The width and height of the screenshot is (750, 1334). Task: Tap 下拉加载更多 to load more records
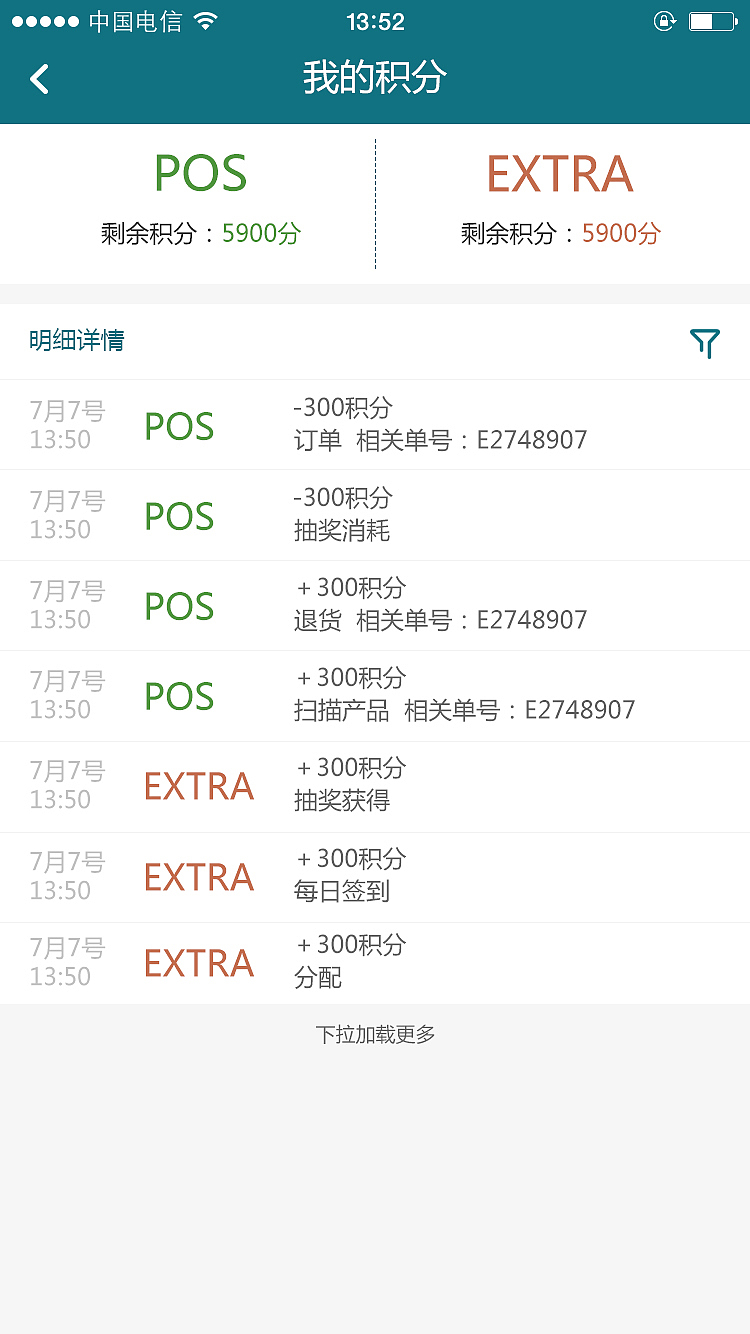click(x=375, y=1034)
